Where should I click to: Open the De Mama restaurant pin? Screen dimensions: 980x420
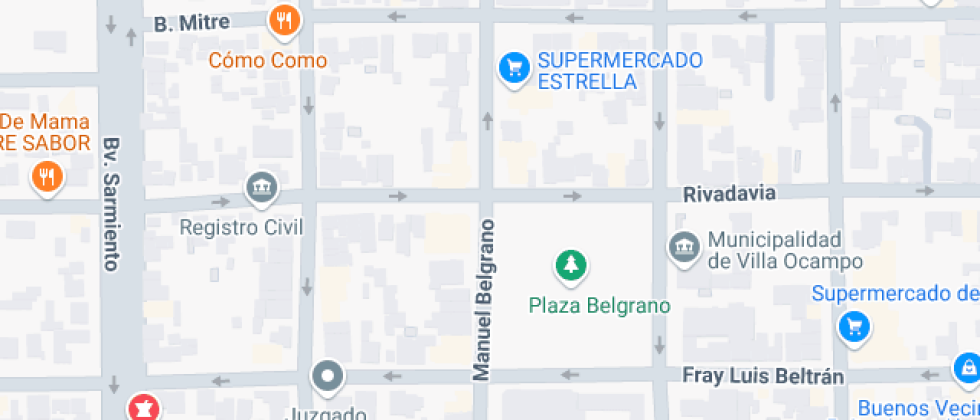(46, 179)
